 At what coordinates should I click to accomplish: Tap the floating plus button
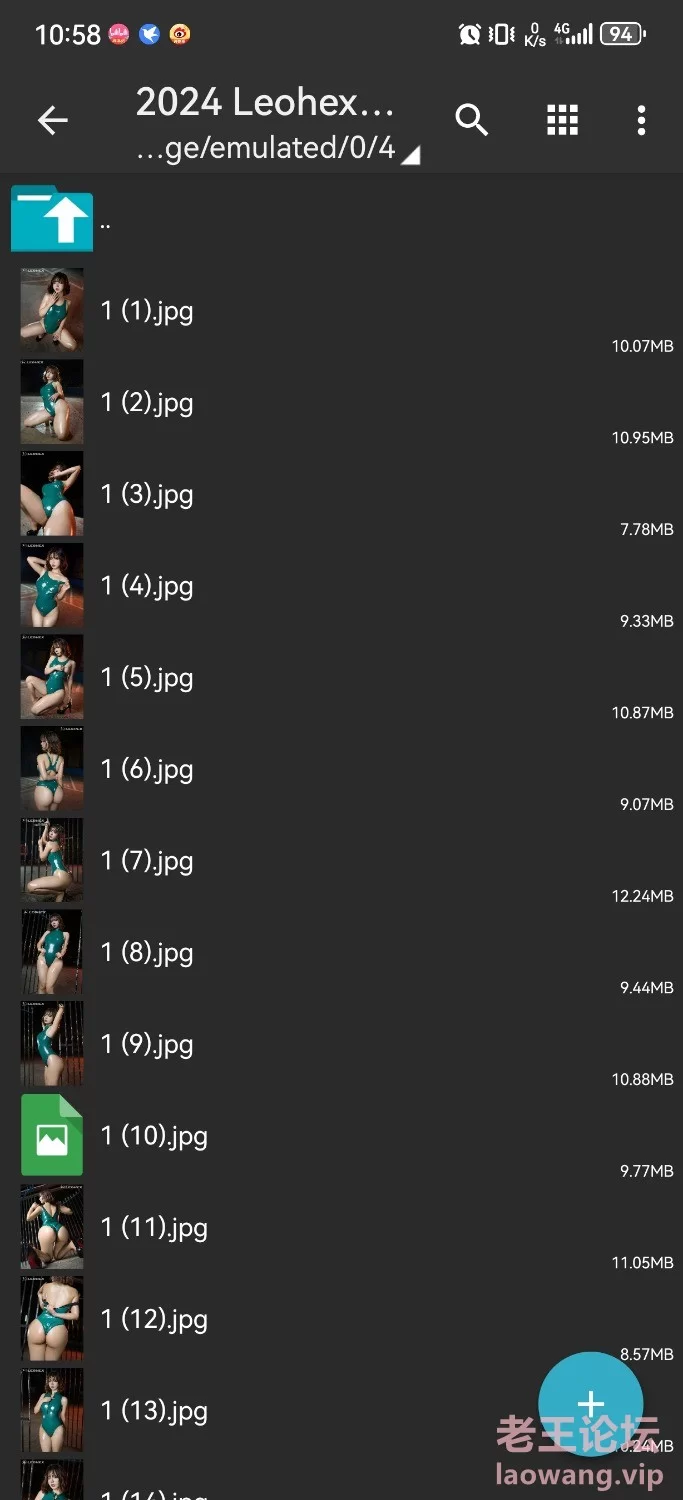(591, 1404)
